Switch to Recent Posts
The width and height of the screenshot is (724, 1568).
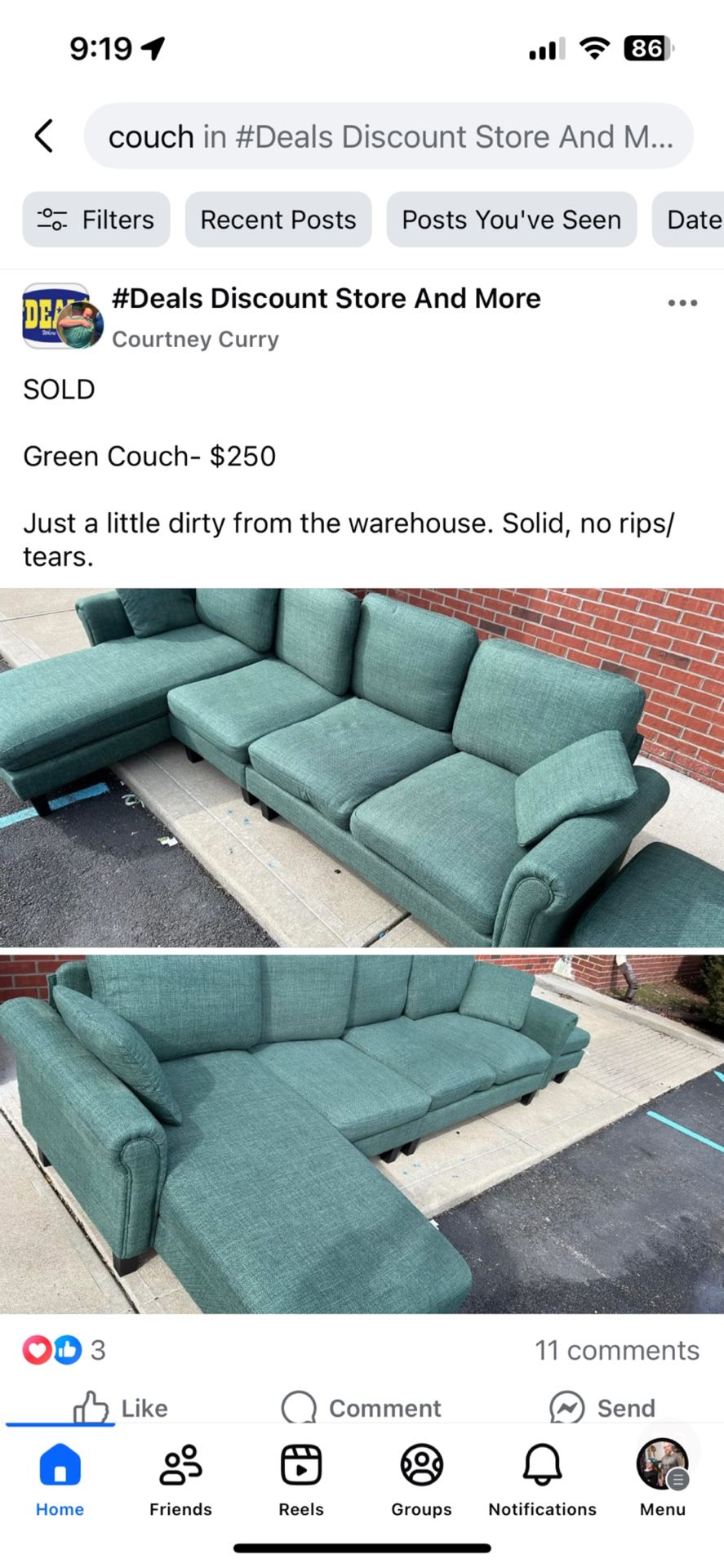(278, 219)
